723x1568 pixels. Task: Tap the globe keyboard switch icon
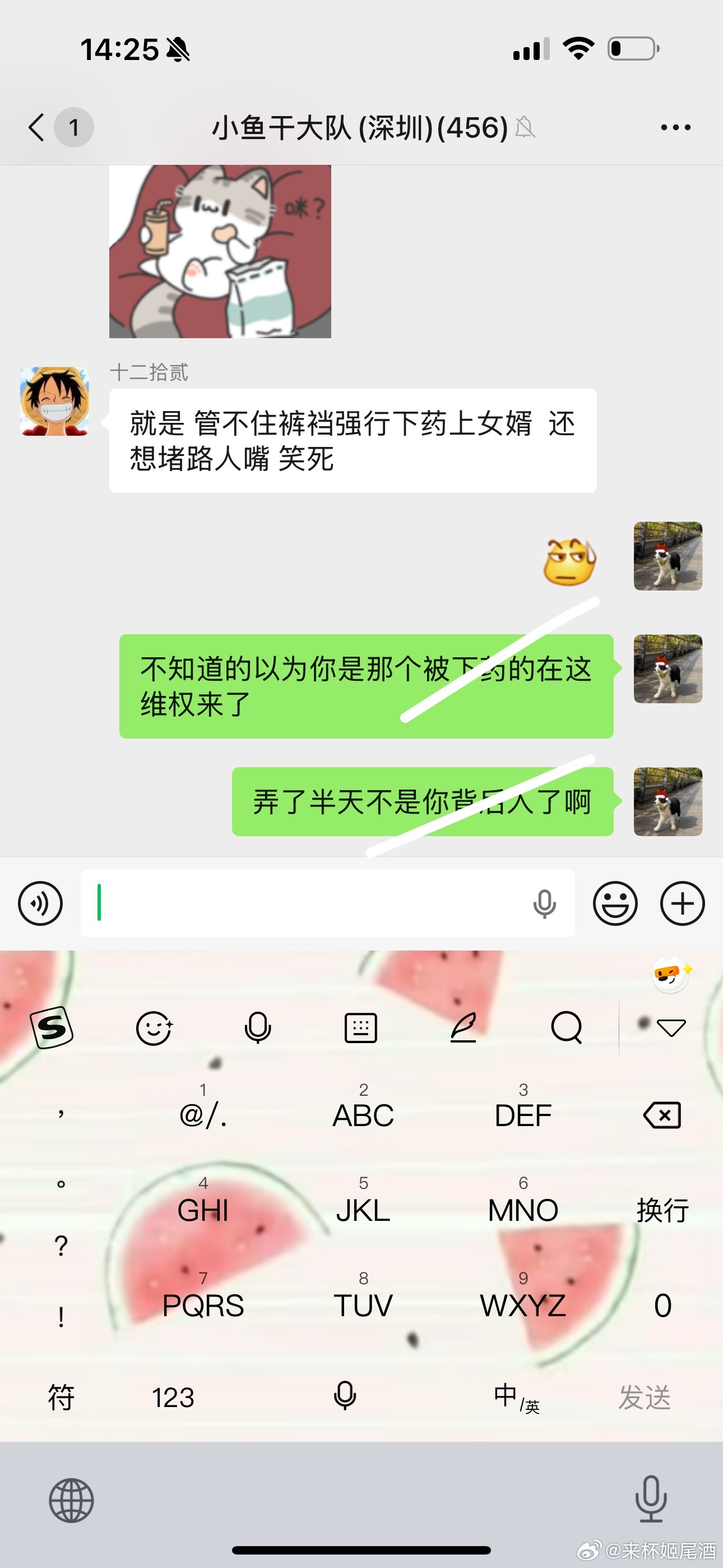(x=71, y=1501)
